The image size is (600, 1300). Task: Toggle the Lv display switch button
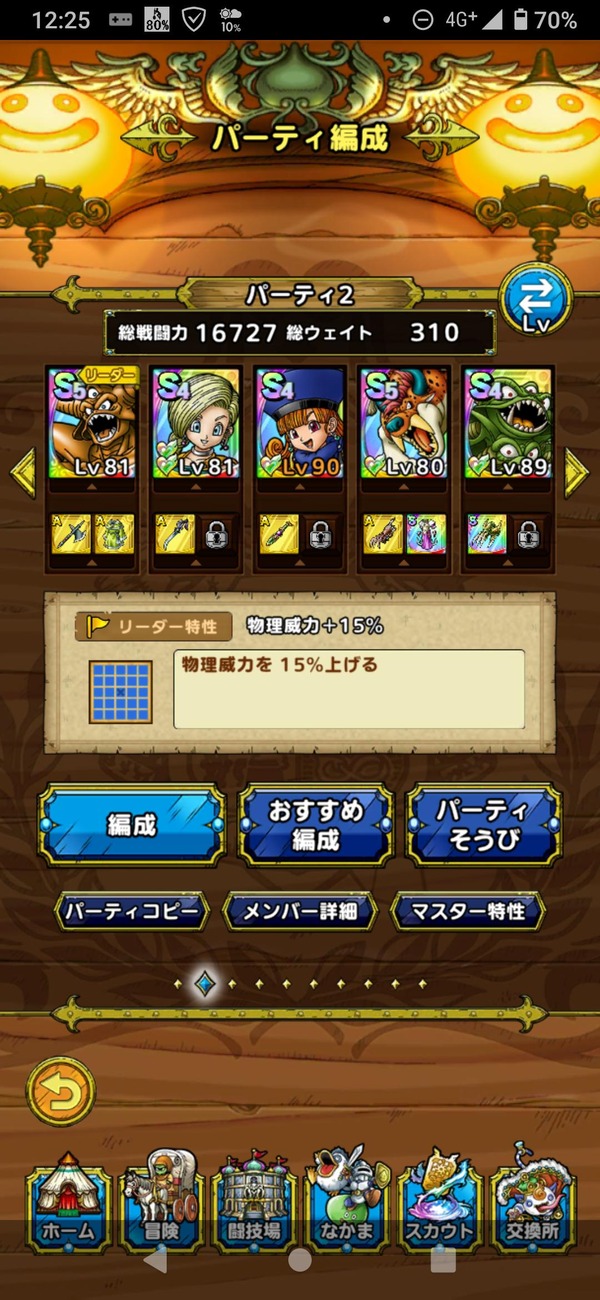pos(536,300)
